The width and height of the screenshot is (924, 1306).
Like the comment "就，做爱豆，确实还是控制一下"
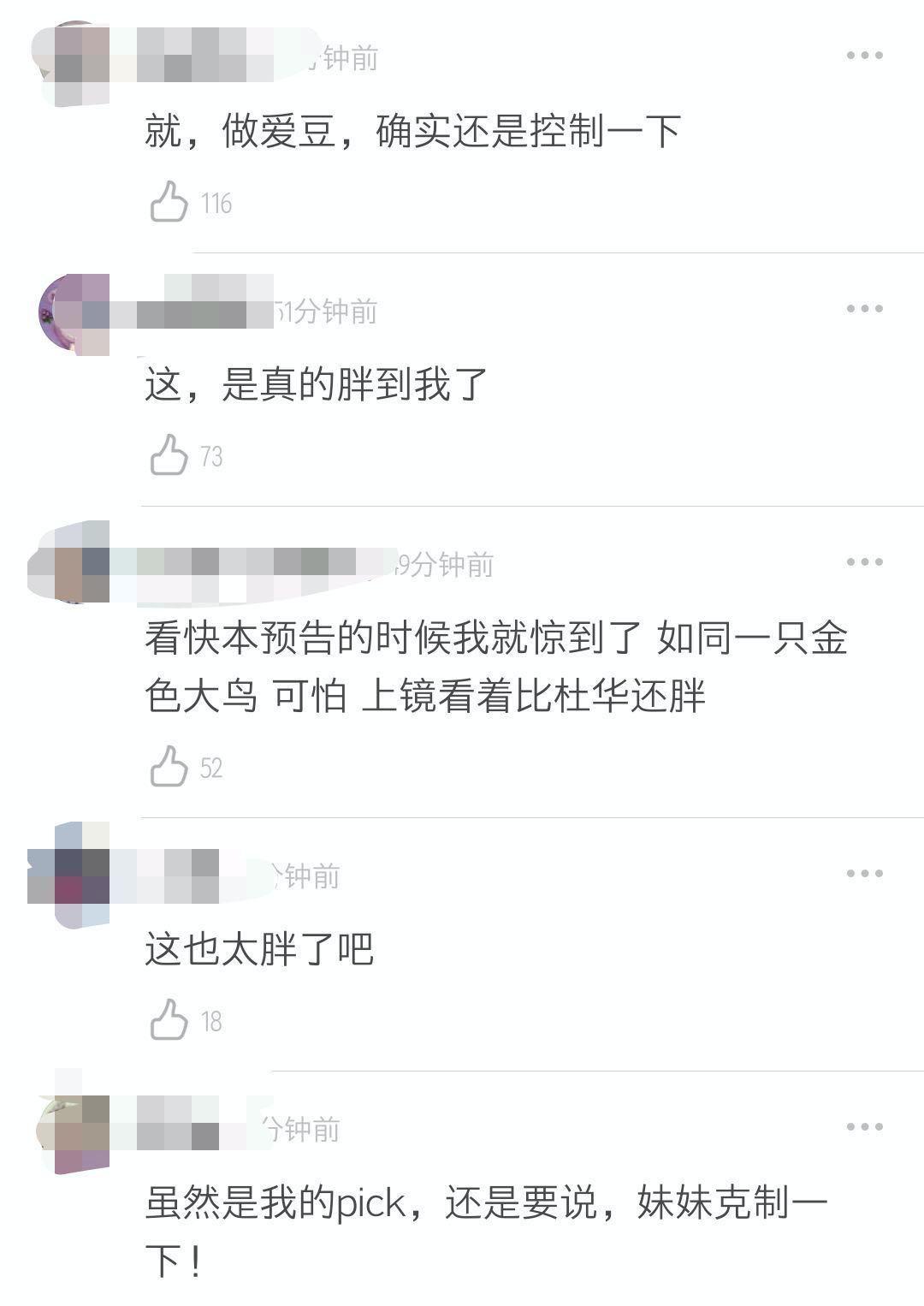coord(169,203)
